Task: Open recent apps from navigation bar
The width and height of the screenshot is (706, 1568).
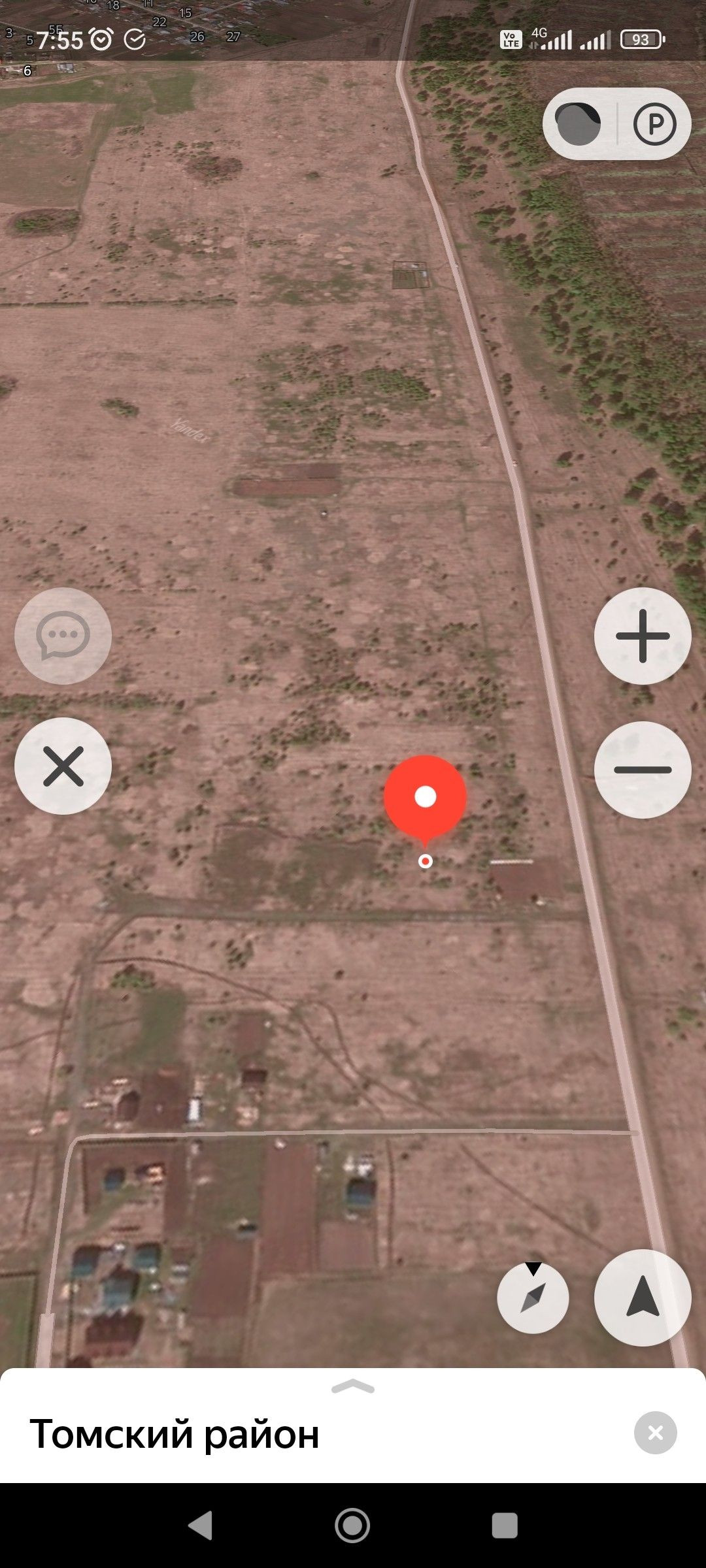Action: (505, 1526)
